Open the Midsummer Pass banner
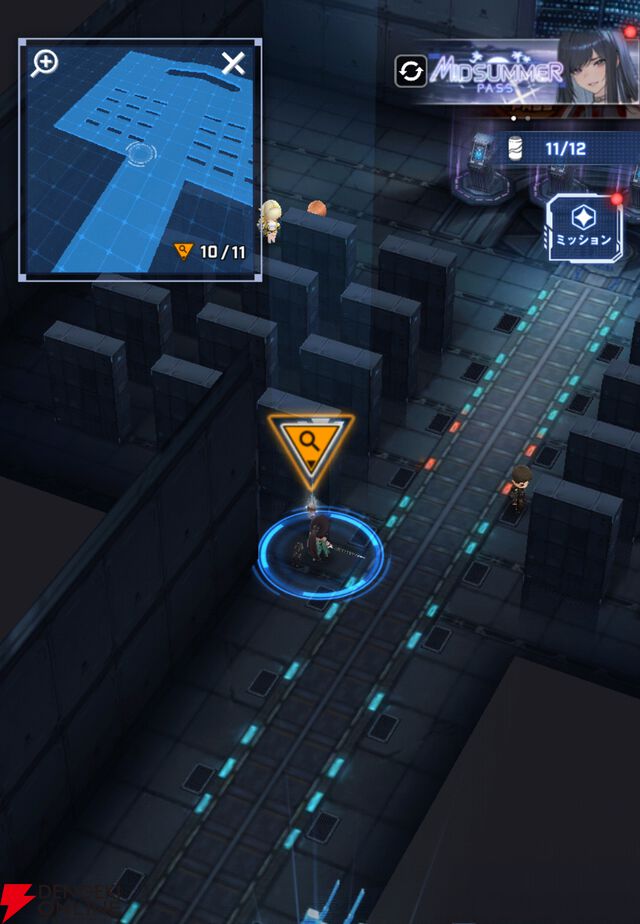 tap(520, 72)
